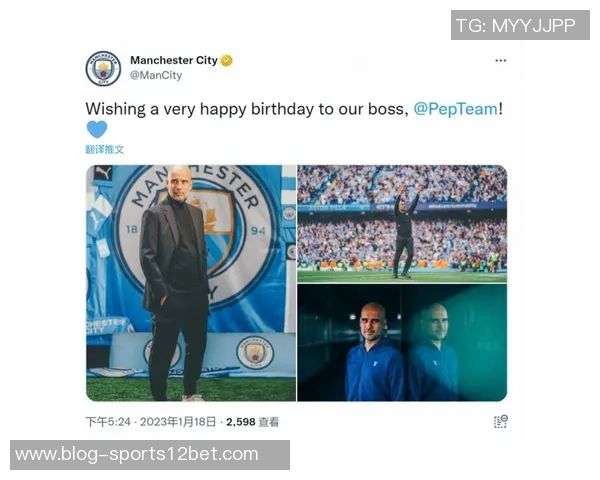Open the stadium crowd photo
This screenshot has height=480, width=600.
pyautogui.click(x=402, y=222)
